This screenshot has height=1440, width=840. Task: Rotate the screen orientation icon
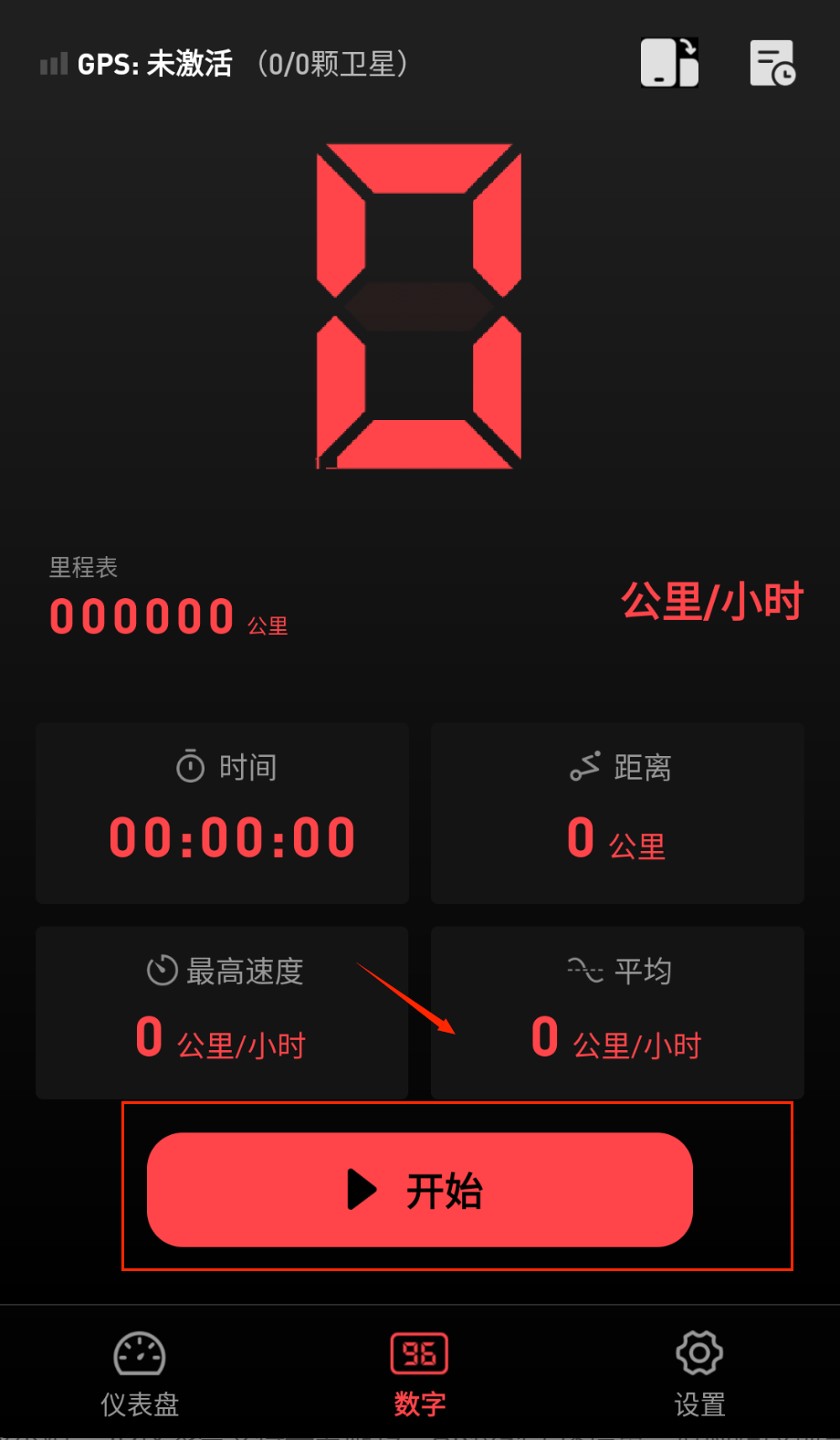(669, 63)
